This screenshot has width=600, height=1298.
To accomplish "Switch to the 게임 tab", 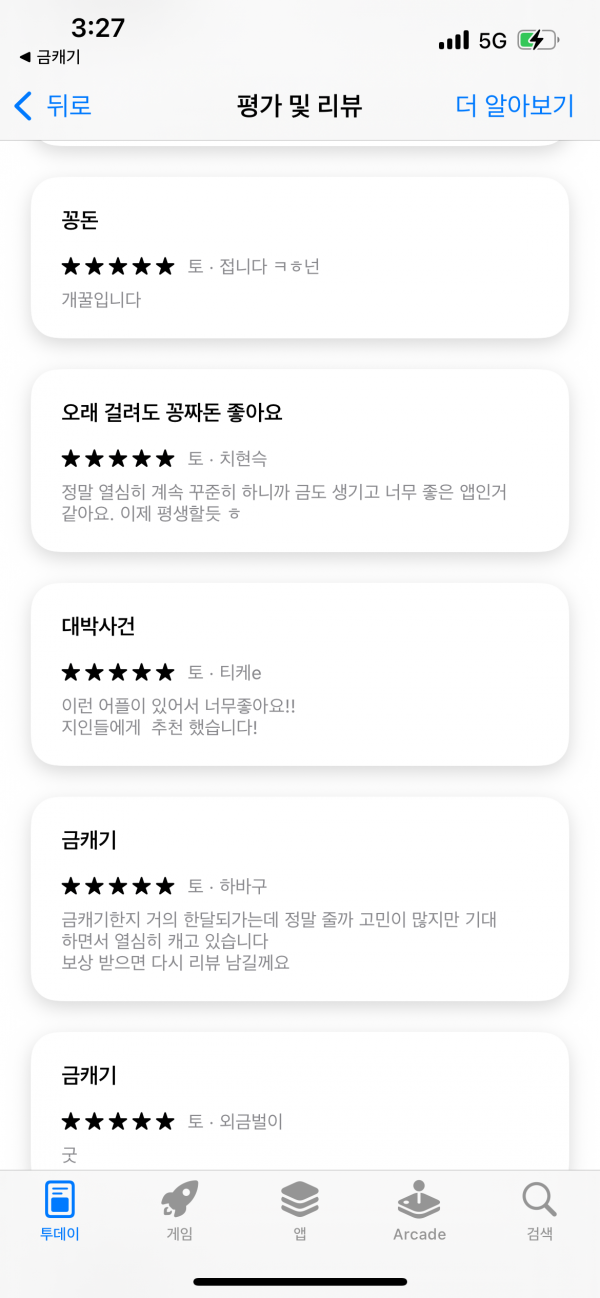I will coord(180,1209).
